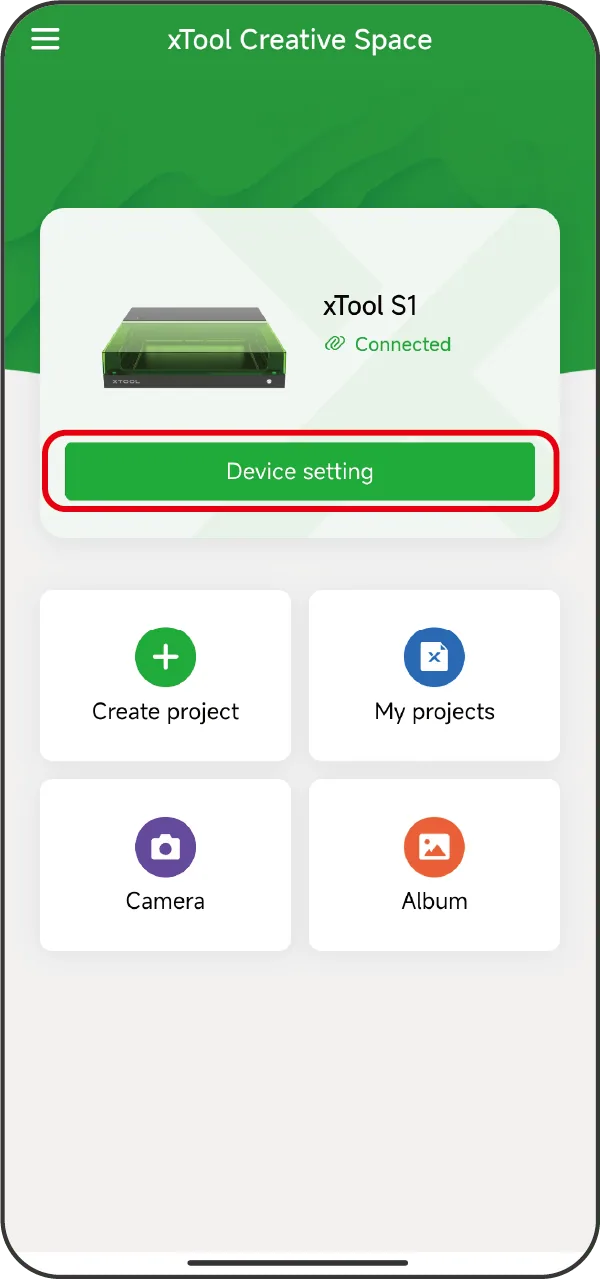
Task: Launch the Camera tile
Action: point(165,865)
